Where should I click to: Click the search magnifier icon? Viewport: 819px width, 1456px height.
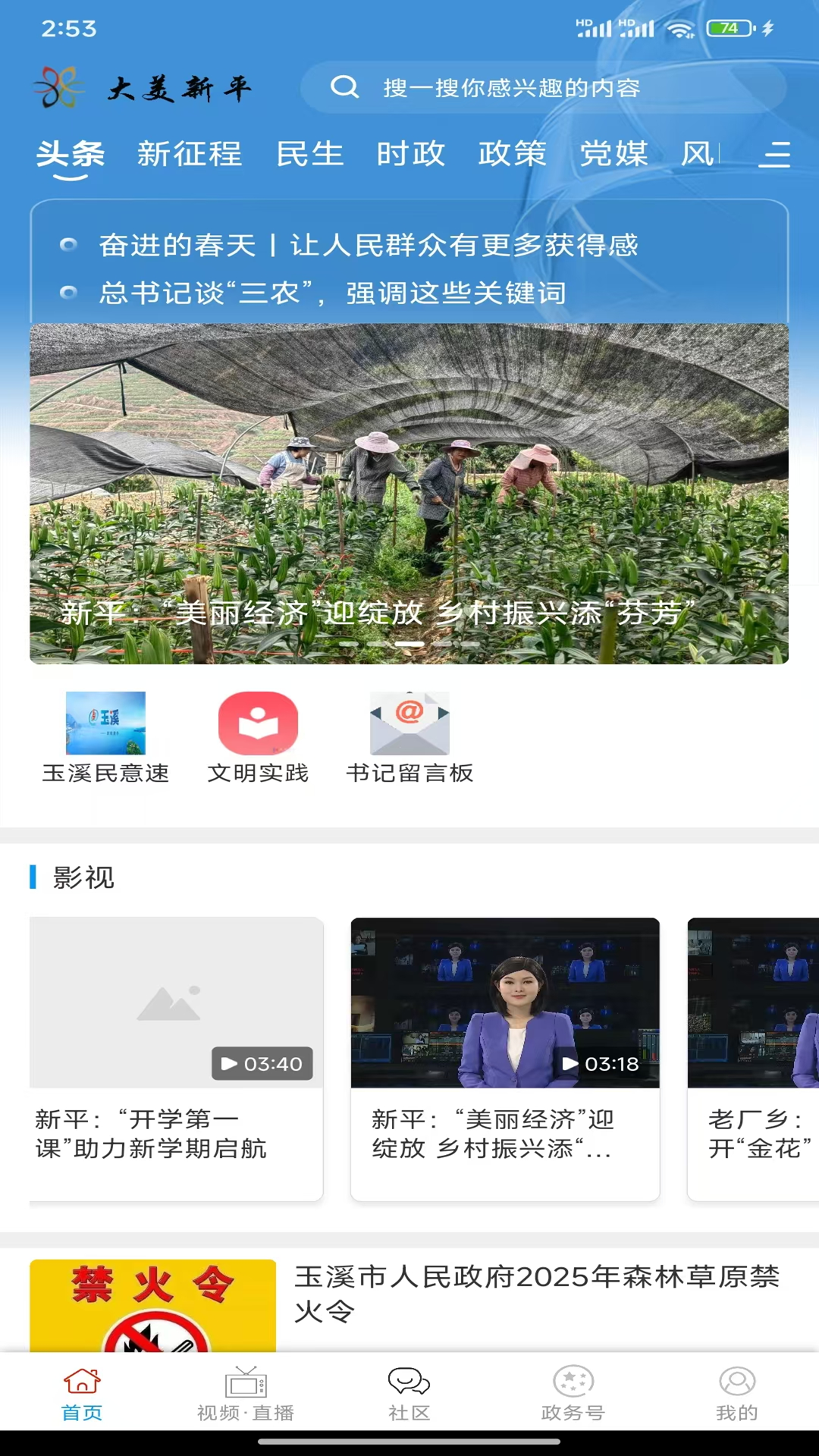point(346,87)
